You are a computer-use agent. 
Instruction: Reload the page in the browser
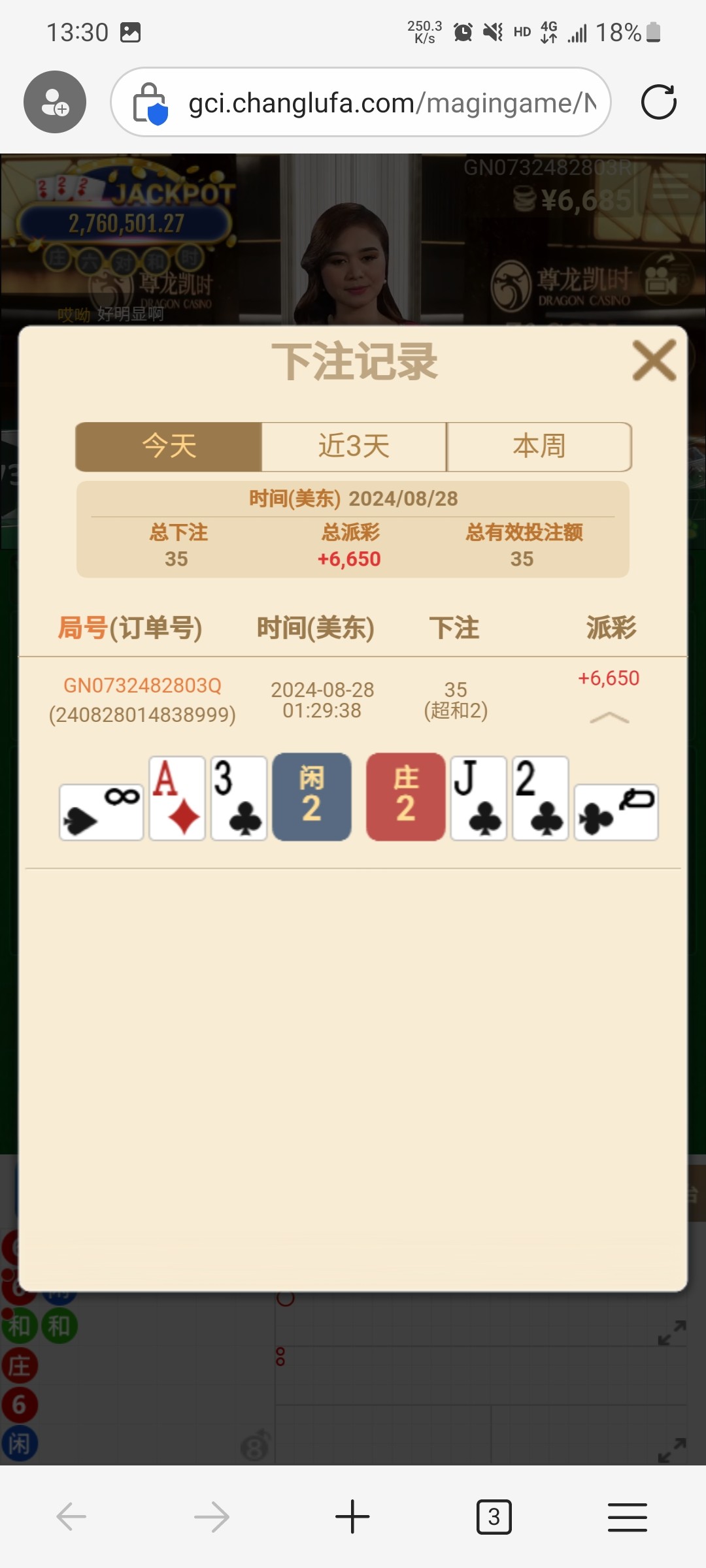[x=658, y=103]
